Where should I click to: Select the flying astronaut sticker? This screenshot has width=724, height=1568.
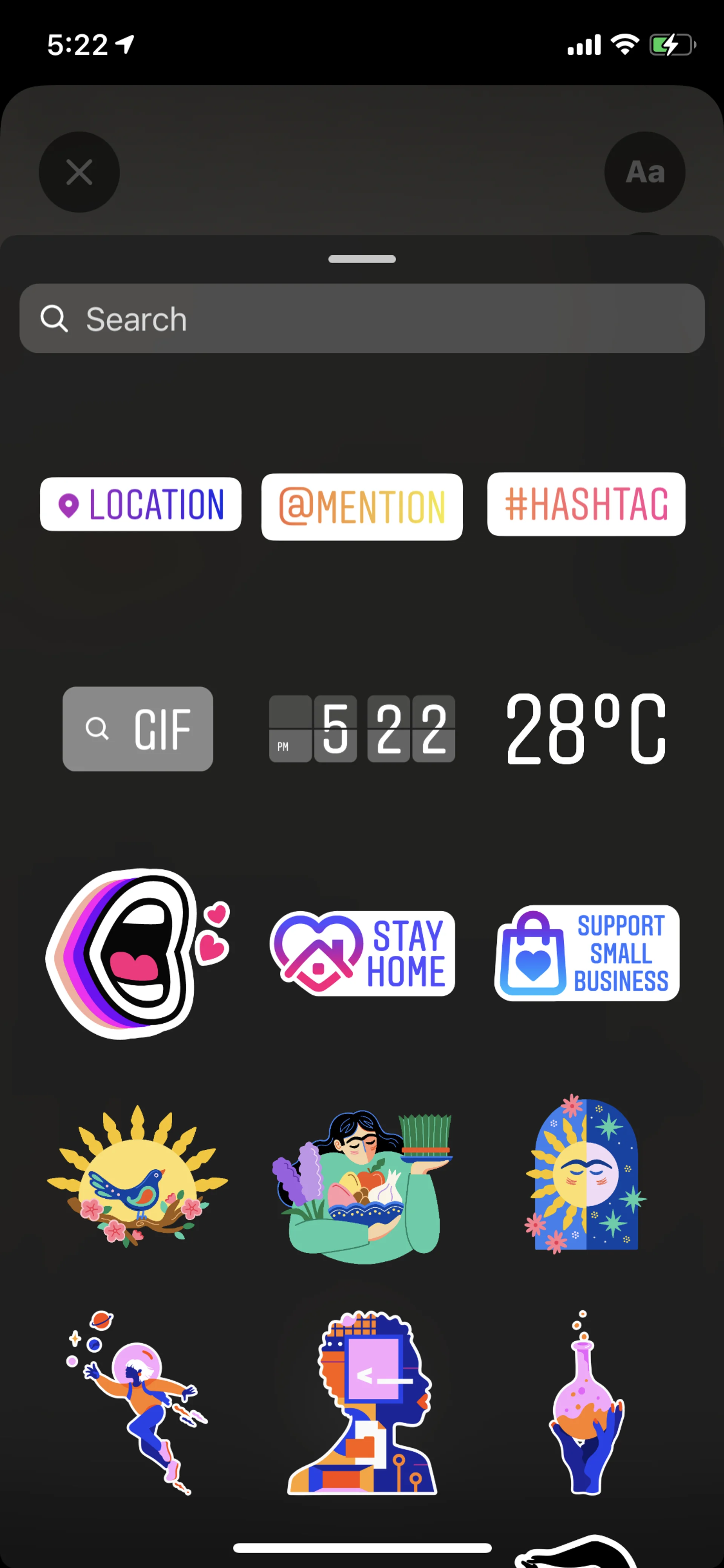point(138,1400)
